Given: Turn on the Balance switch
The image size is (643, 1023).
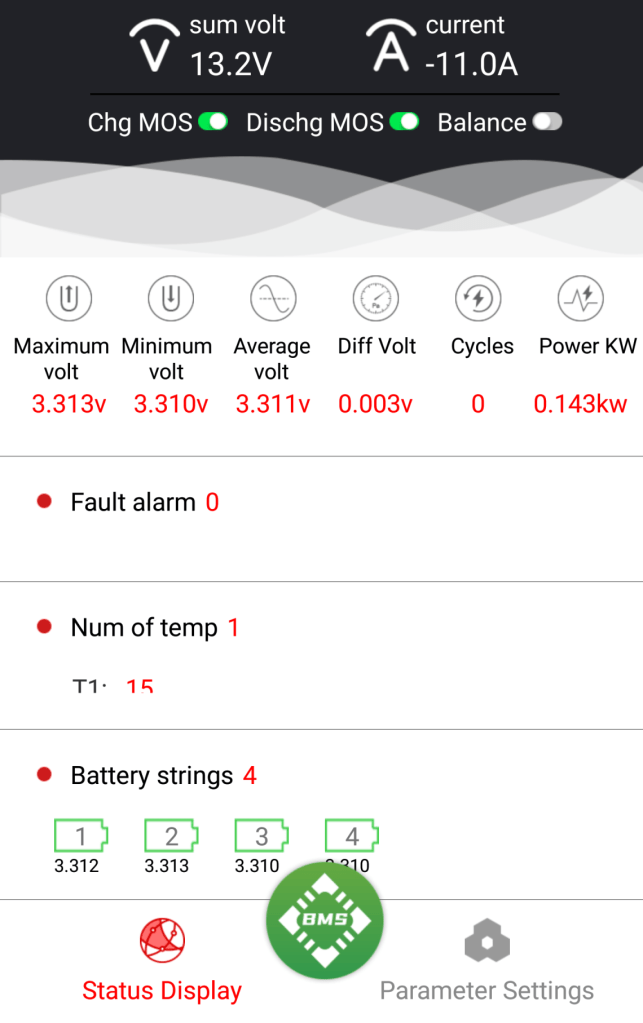Looking at the screenshot, I should pyautogui.click(x=547, y=122).
